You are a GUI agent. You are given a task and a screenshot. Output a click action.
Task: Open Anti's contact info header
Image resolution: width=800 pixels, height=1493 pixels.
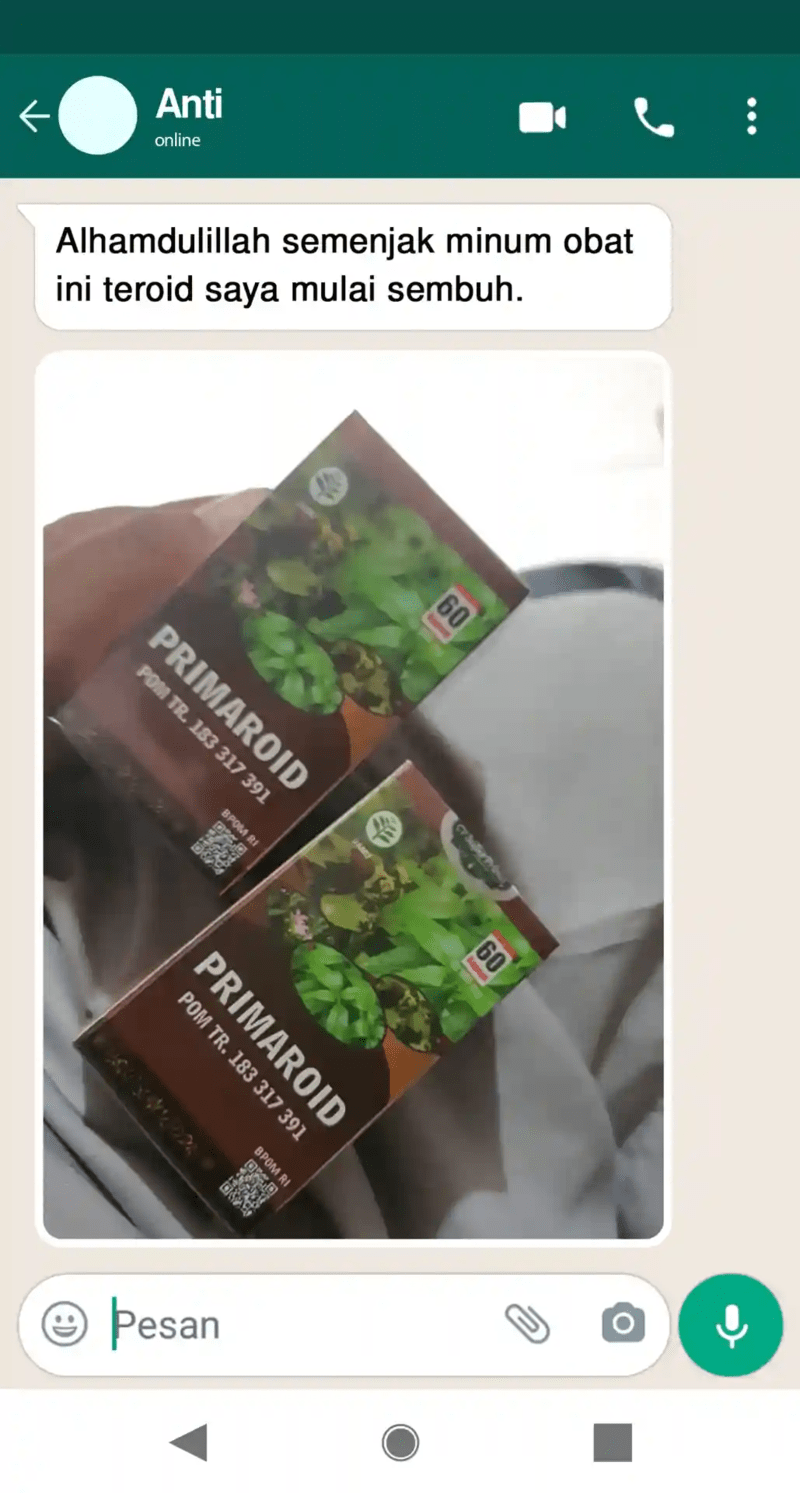pos(190,115)
